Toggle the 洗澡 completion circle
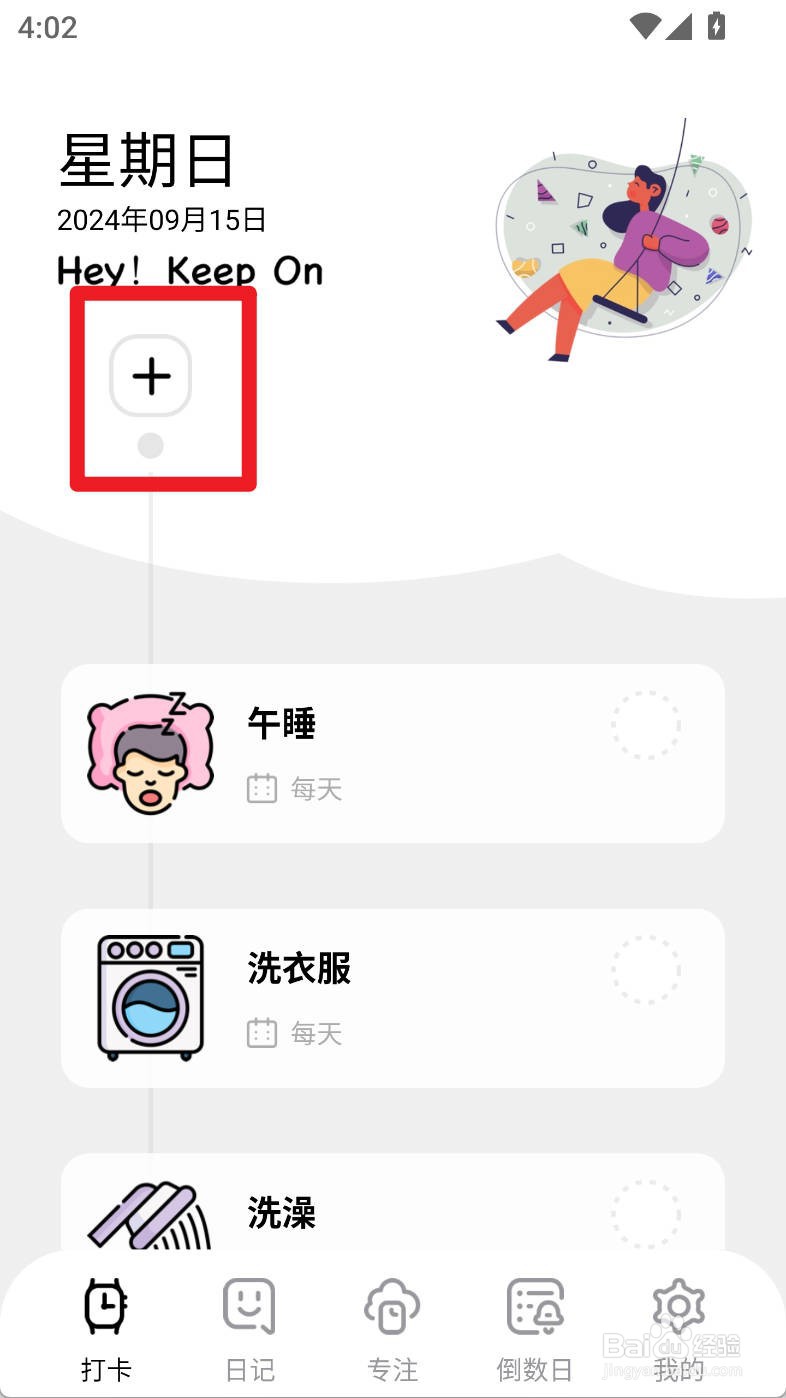Viewport: 786px width, 1398px height. pyautogui.click(x=648, y=1213)
